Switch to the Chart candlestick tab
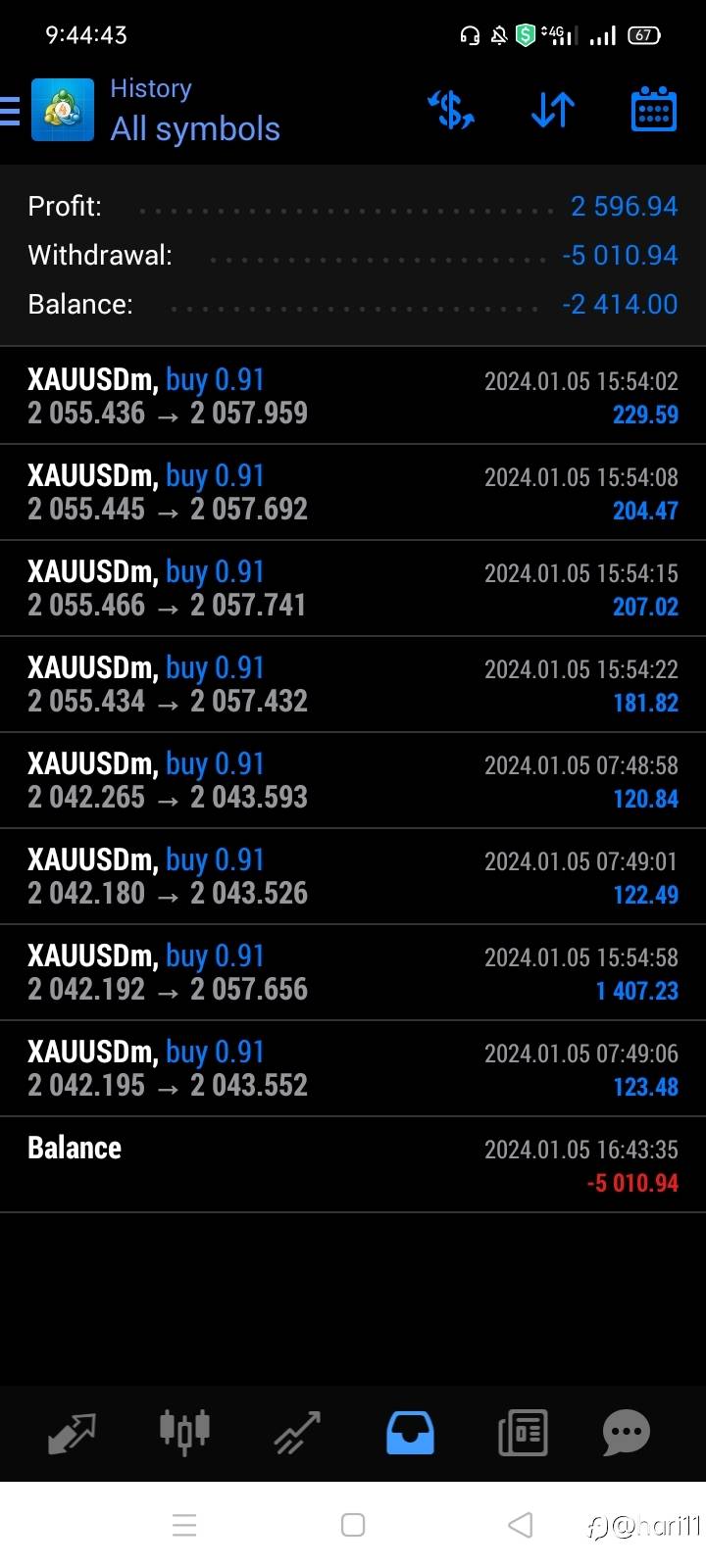 tap(184, 1433)
